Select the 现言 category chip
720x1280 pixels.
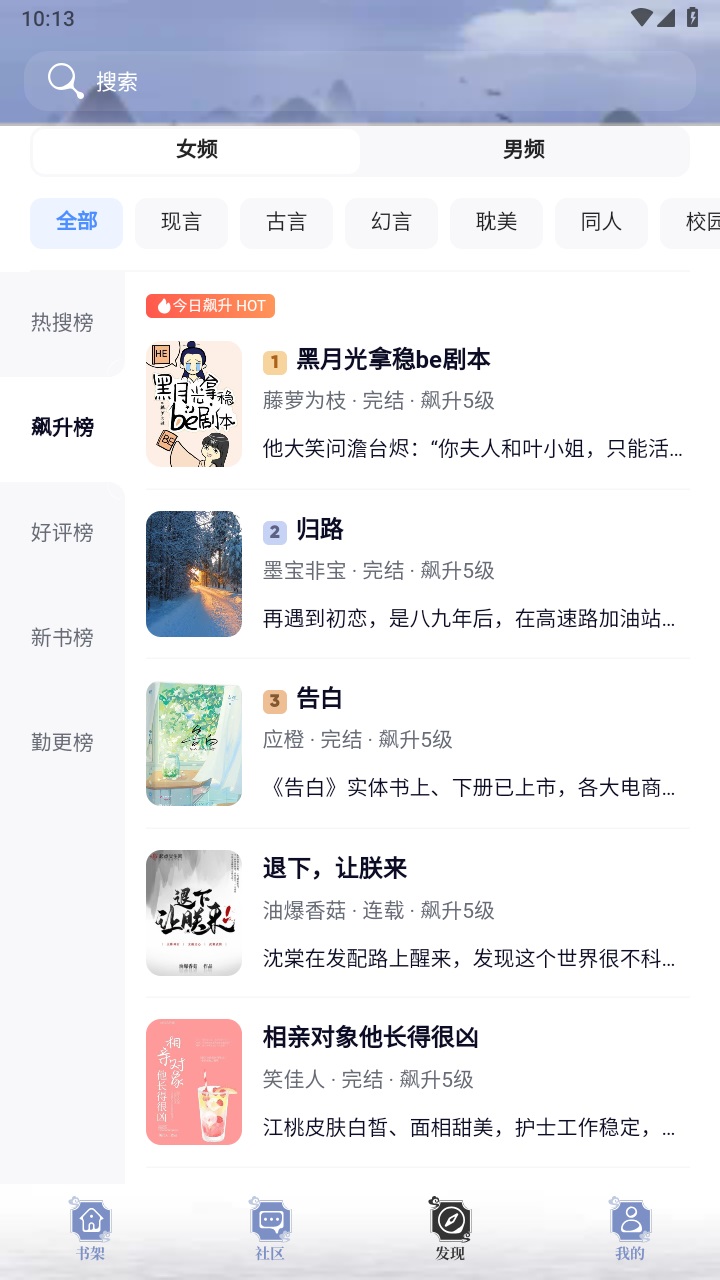pos(181,223)
